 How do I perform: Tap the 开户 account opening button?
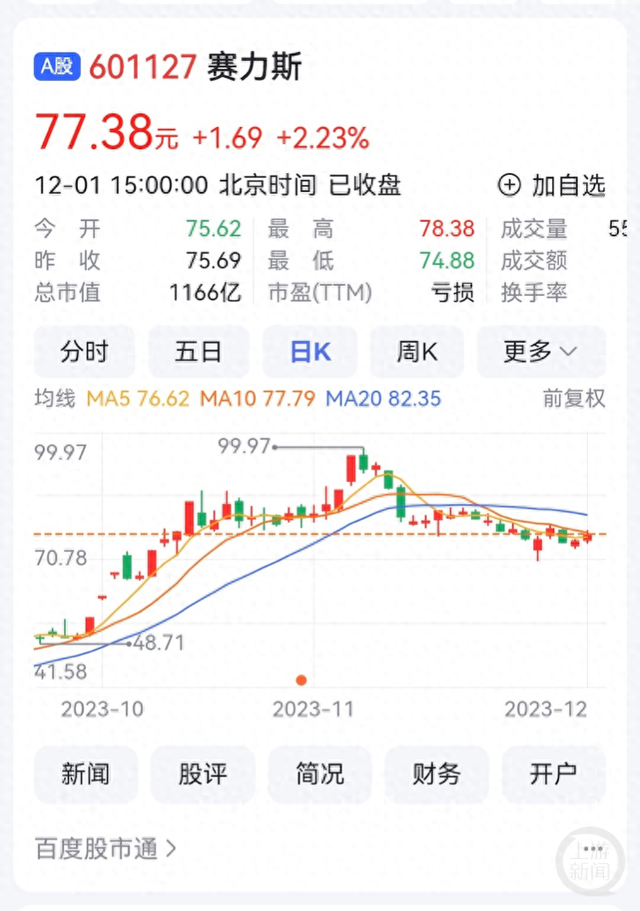[x=553, y=774]
